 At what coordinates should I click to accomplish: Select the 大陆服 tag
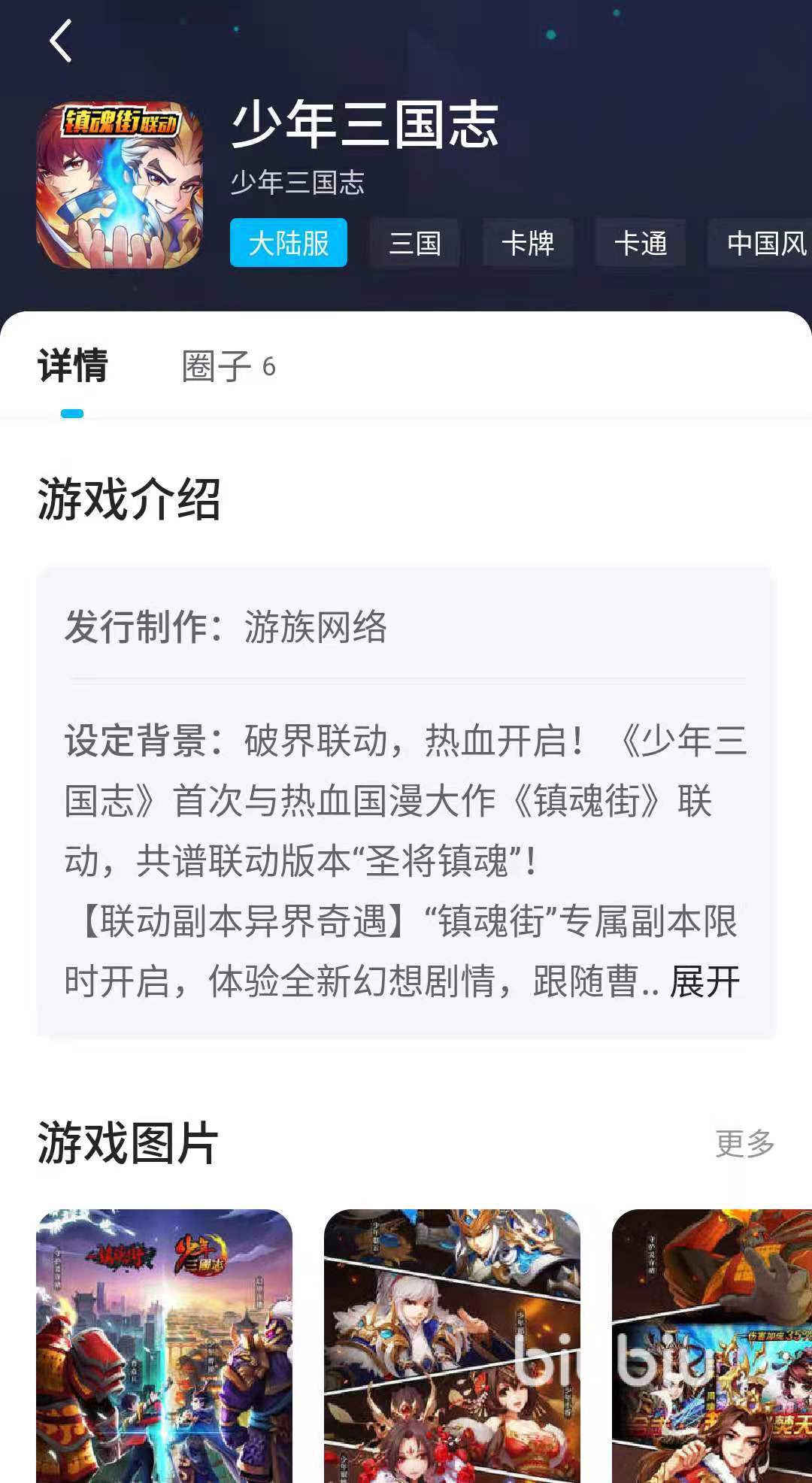coord(289,243)
